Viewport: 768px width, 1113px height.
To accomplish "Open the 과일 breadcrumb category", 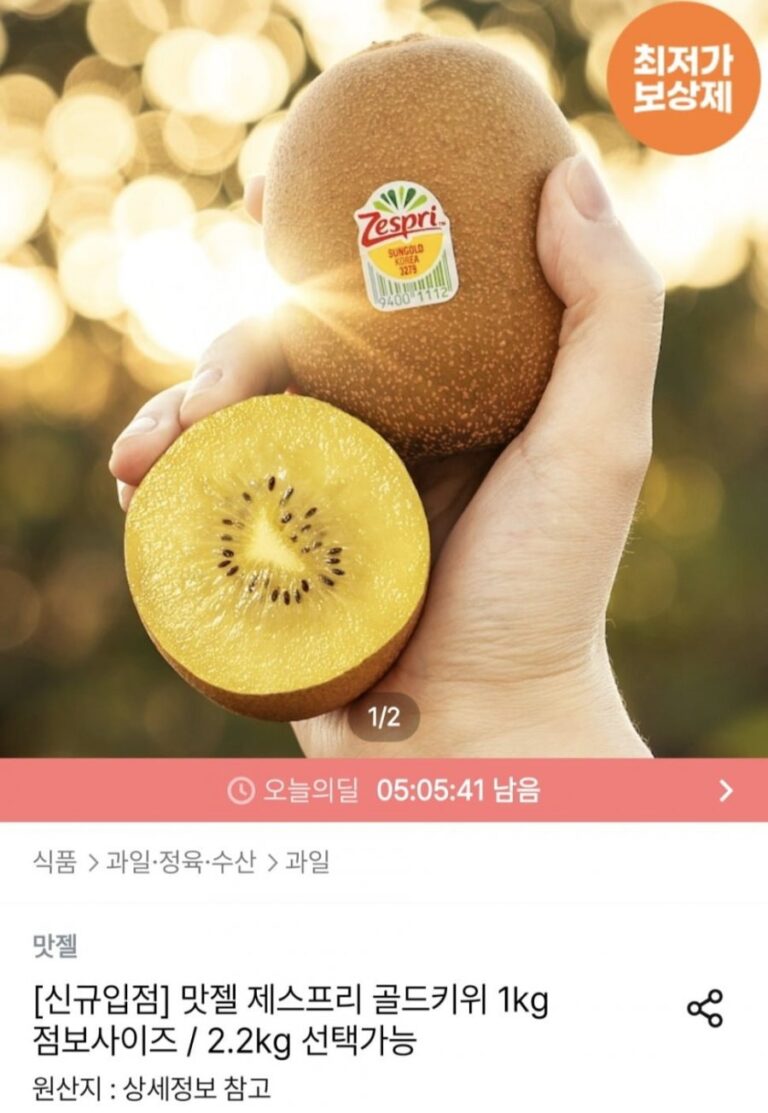I will coord(308,862).
